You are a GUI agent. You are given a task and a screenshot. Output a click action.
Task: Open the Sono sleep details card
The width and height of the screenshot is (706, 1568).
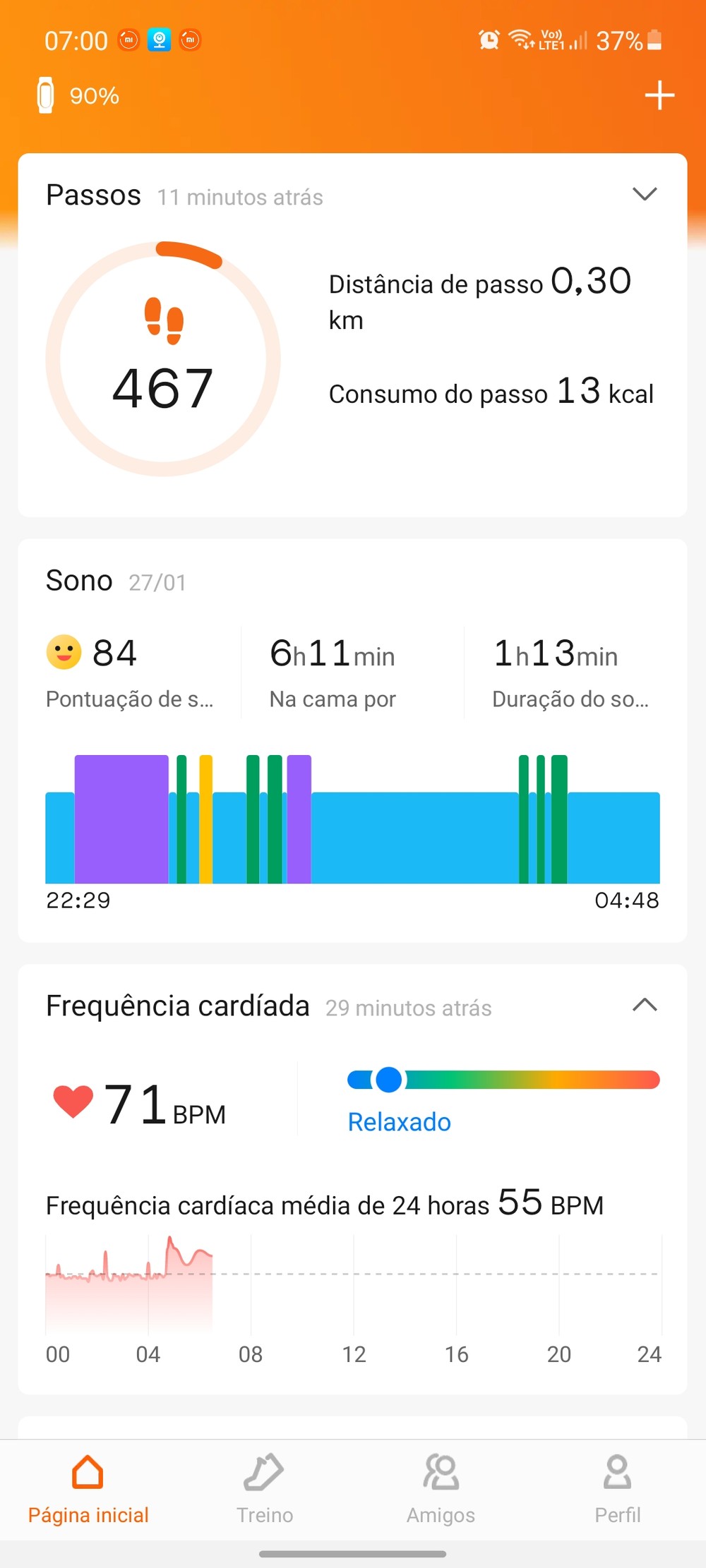352,741
